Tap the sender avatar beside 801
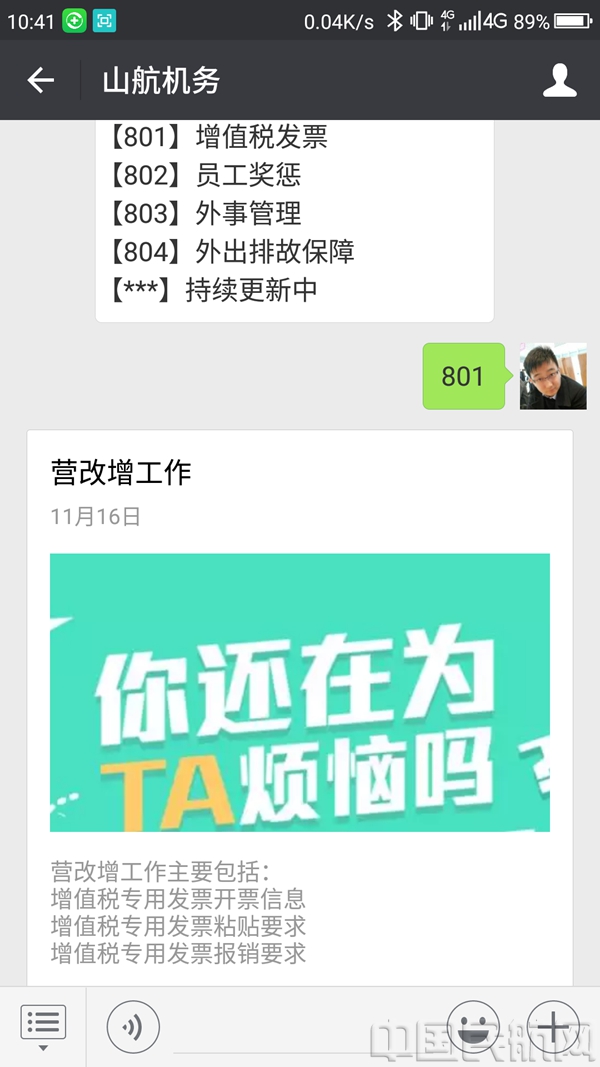 [x=553, y=376]
